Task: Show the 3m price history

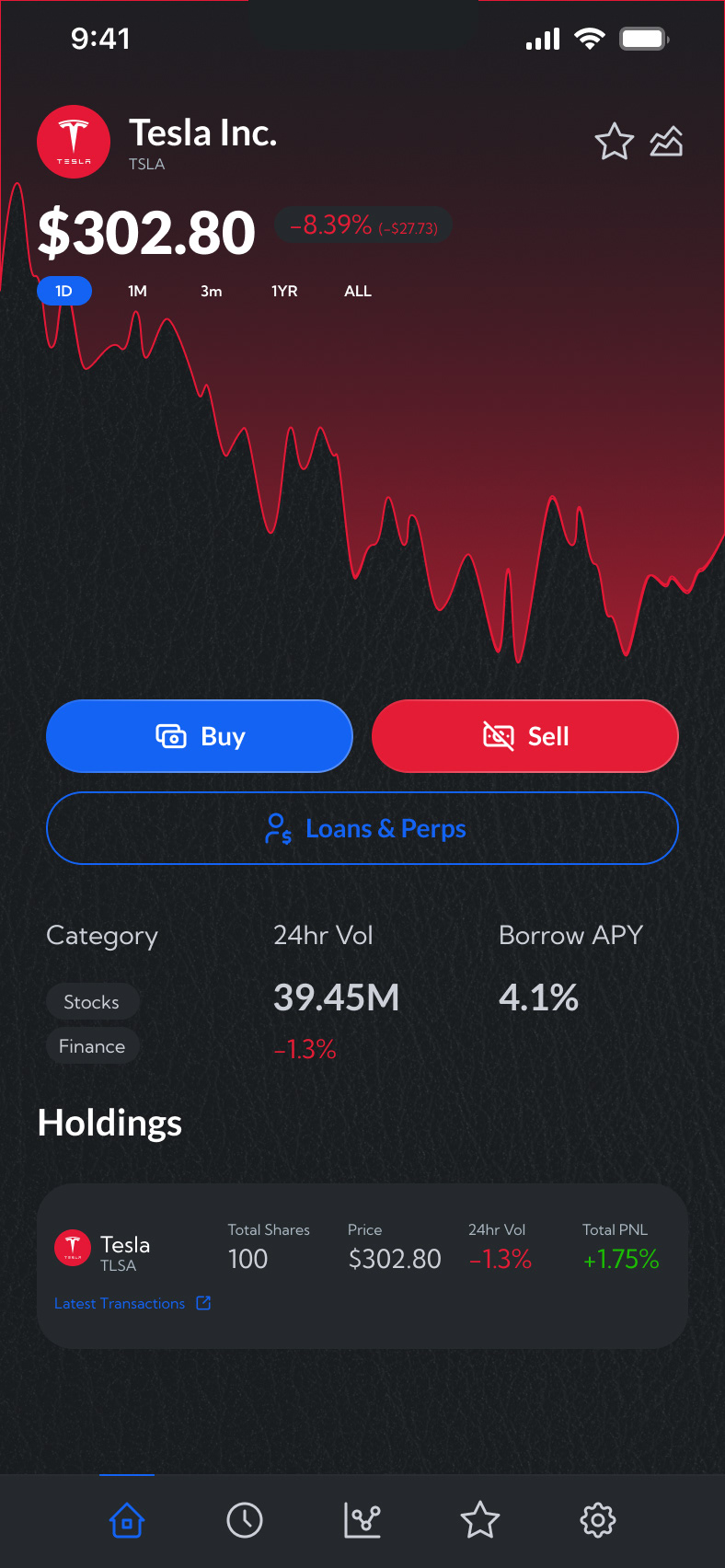Action: click(211, 291)
